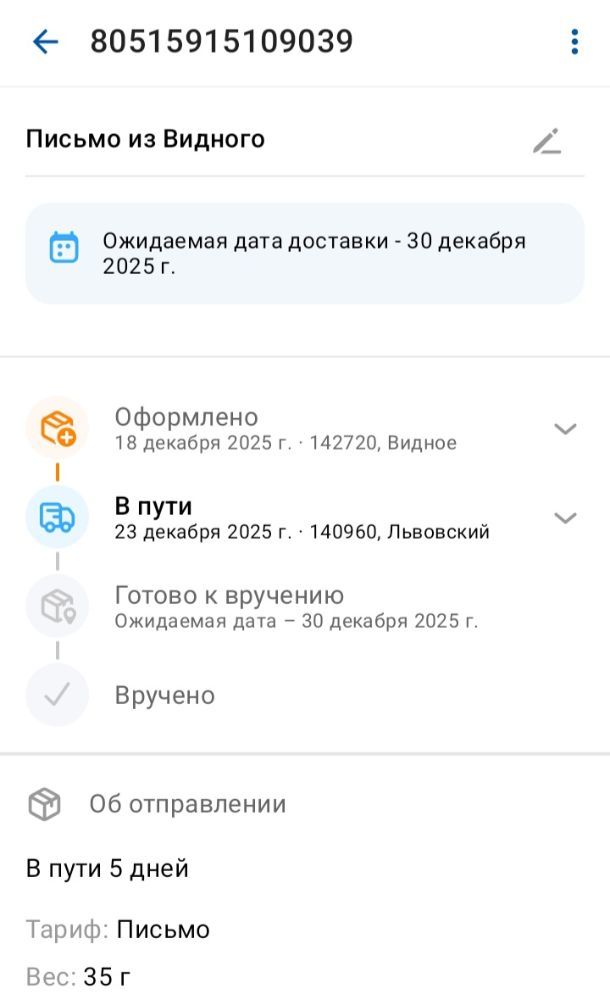
Task: Expand the 'В пути' status details
Action: pos(565,518)
